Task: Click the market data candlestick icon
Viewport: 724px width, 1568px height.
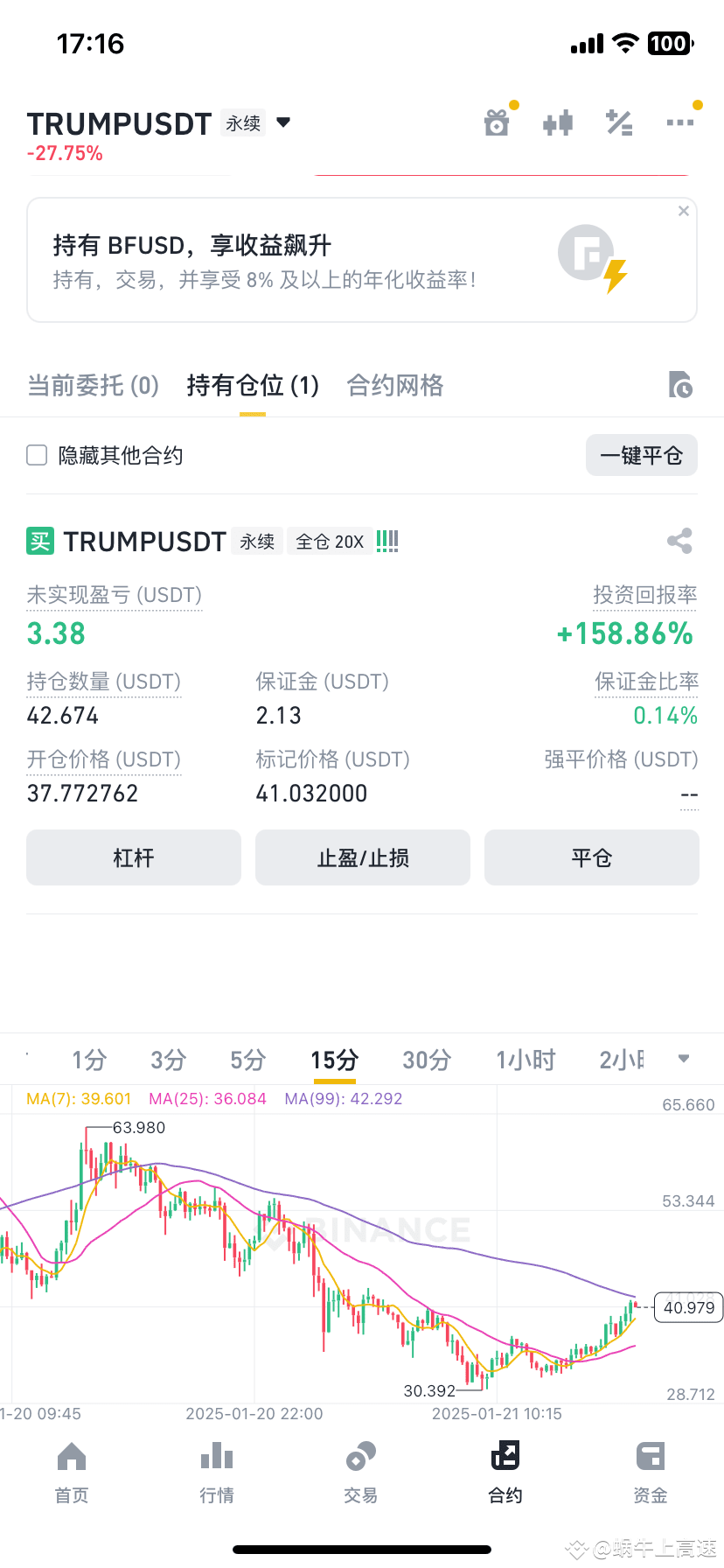Action: [x=558, y=122]
